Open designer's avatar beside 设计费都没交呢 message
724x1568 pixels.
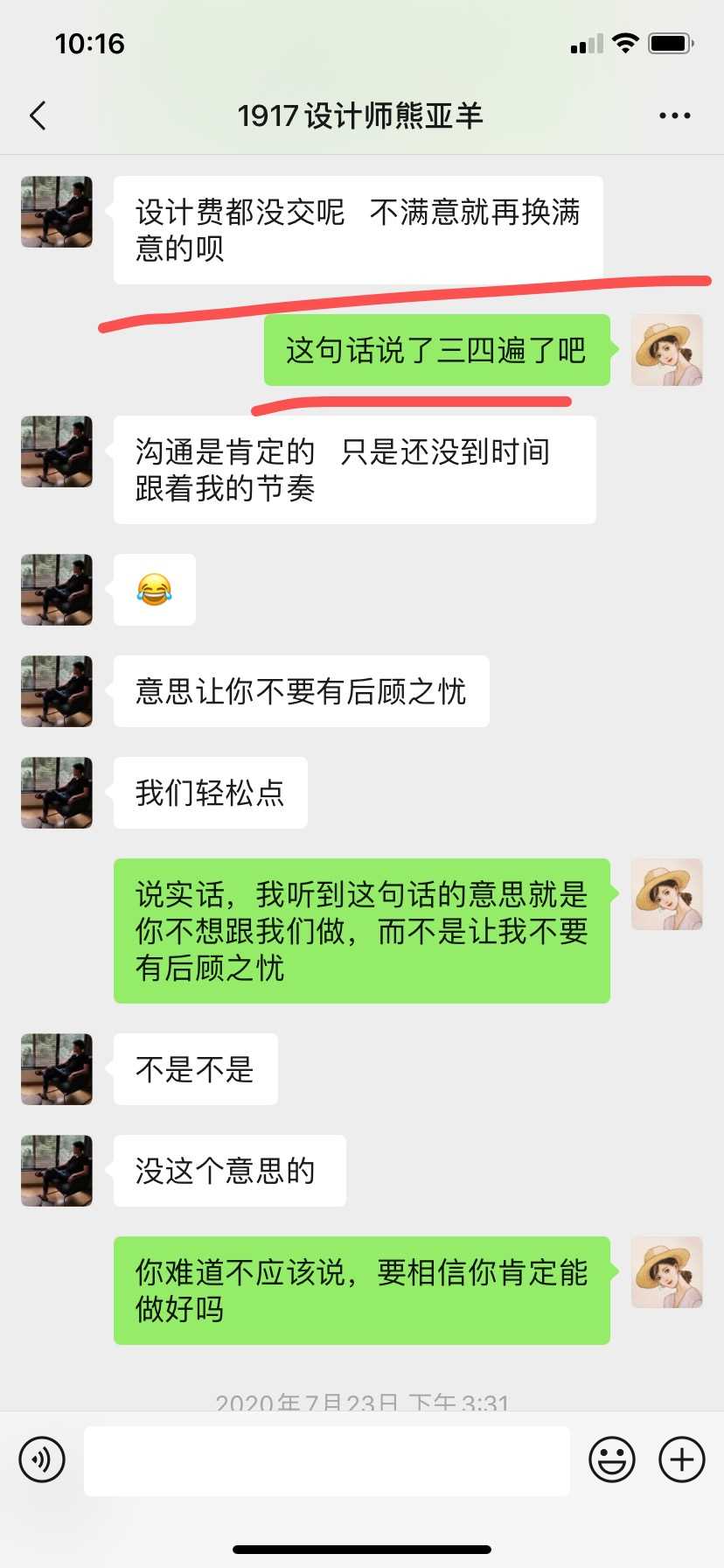tap(57, 212)
